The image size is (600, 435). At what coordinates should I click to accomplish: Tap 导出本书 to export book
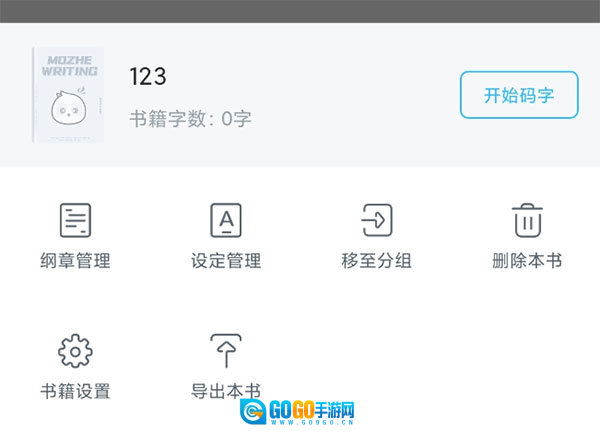(x=226, y=366)
